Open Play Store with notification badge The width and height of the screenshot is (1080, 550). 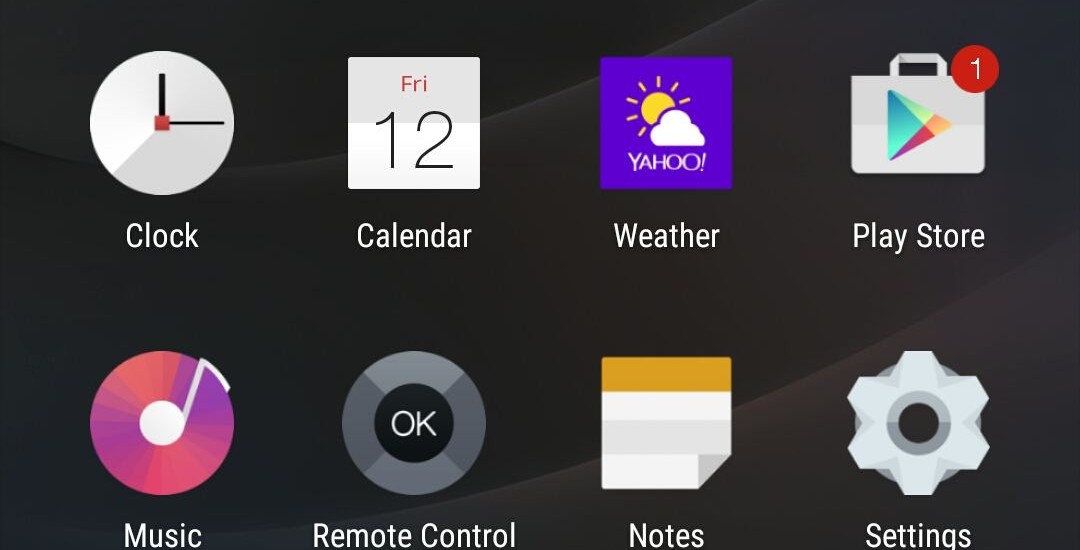coord(918,123)
